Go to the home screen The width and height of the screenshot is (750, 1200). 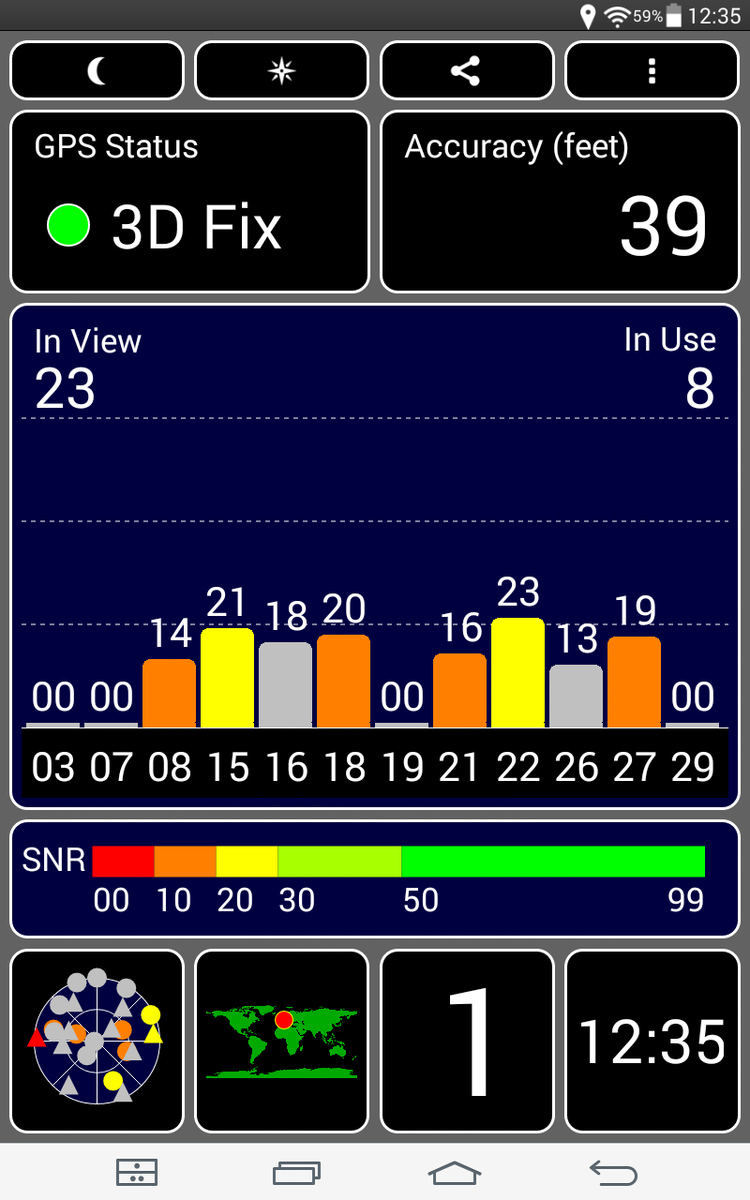[455, 1172]
